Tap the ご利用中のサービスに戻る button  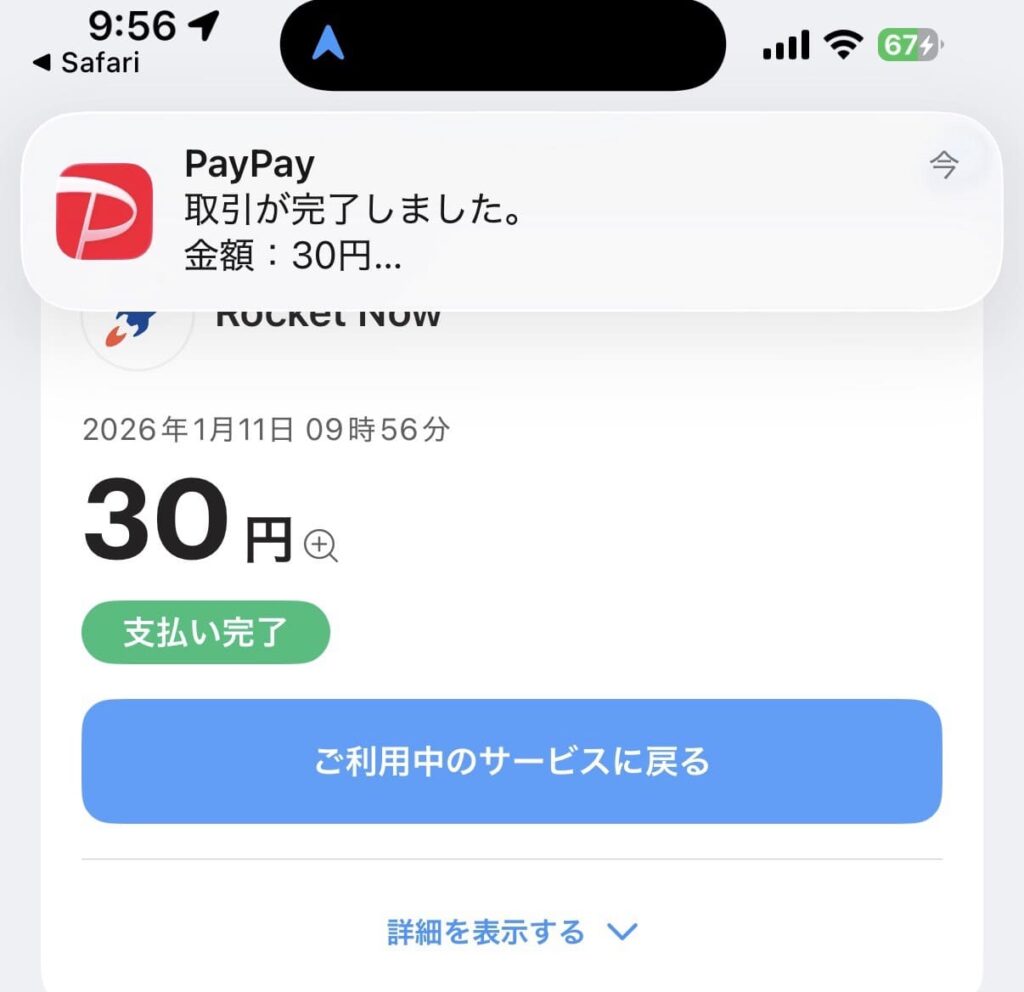click(511, 761)
